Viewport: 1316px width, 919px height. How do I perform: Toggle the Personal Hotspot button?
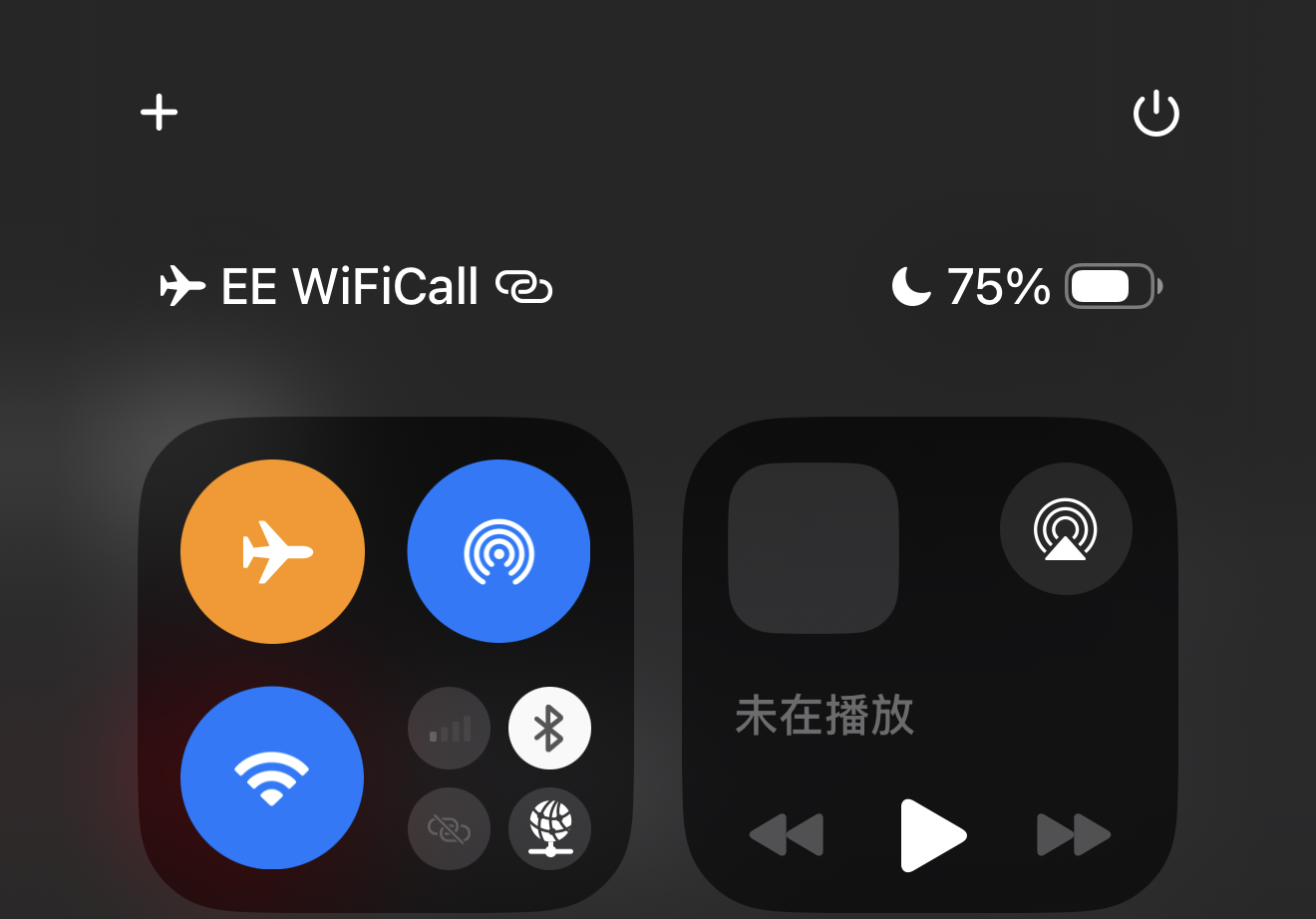[x=450, y=828]
